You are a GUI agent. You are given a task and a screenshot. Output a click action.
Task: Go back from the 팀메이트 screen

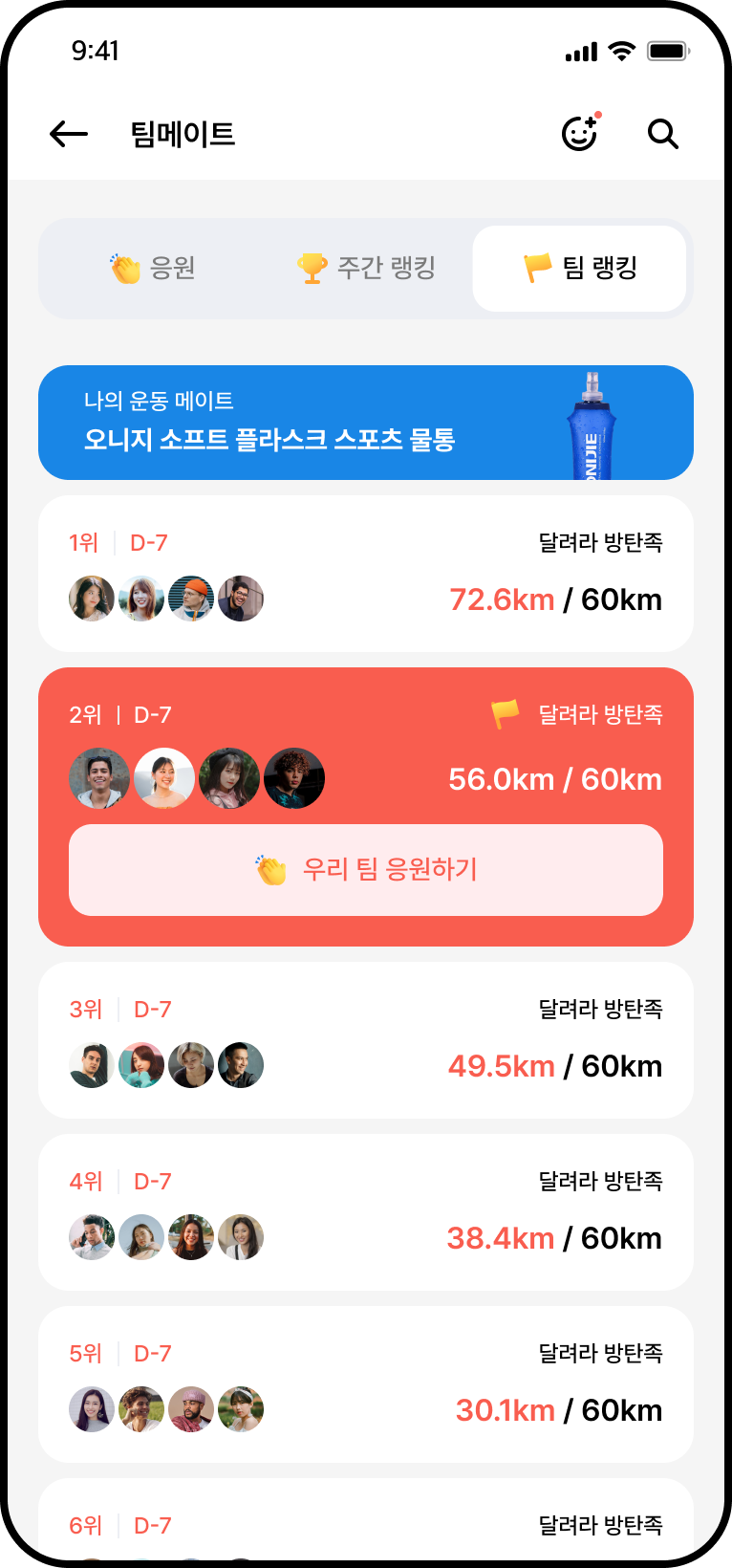[69, 134]
